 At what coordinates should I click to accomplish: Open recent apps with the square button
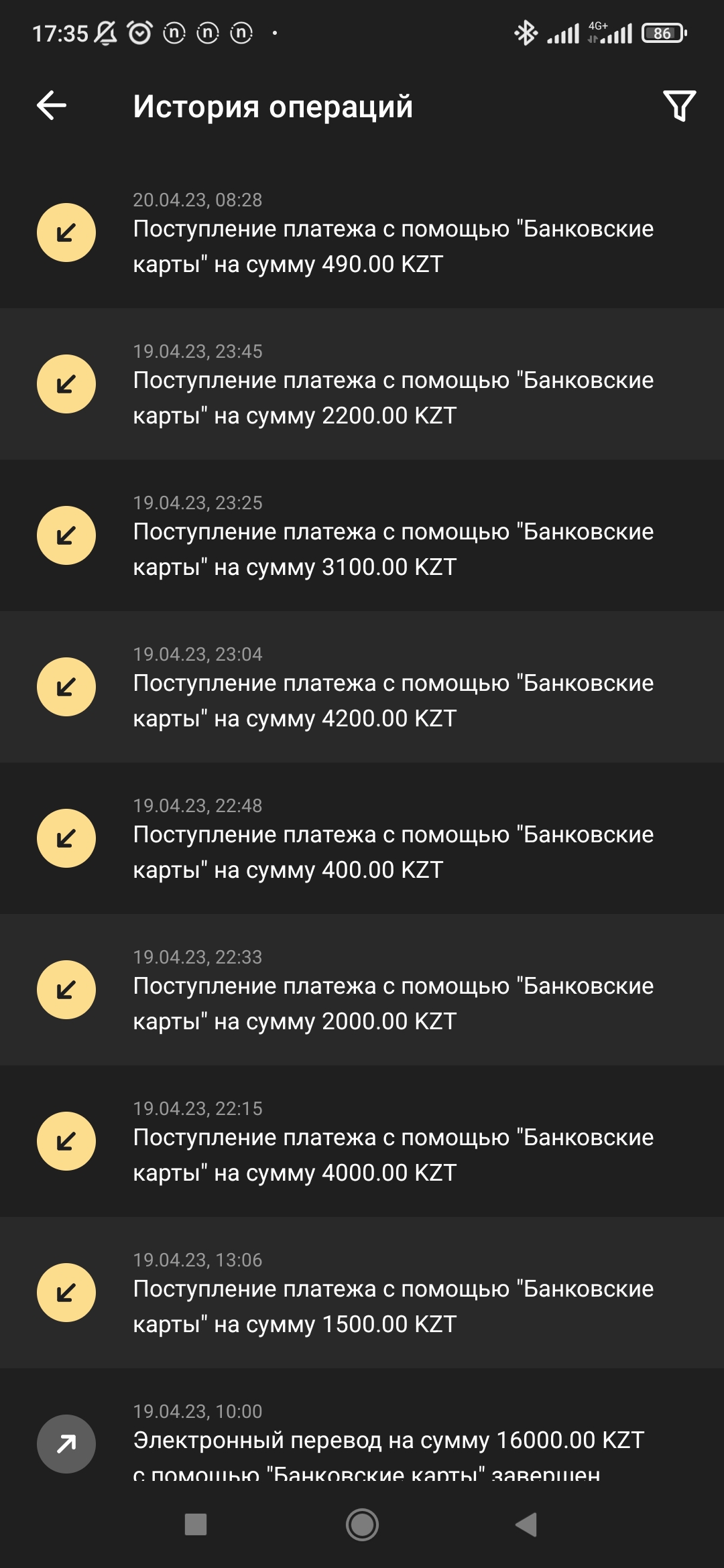tap(196, 1525)
